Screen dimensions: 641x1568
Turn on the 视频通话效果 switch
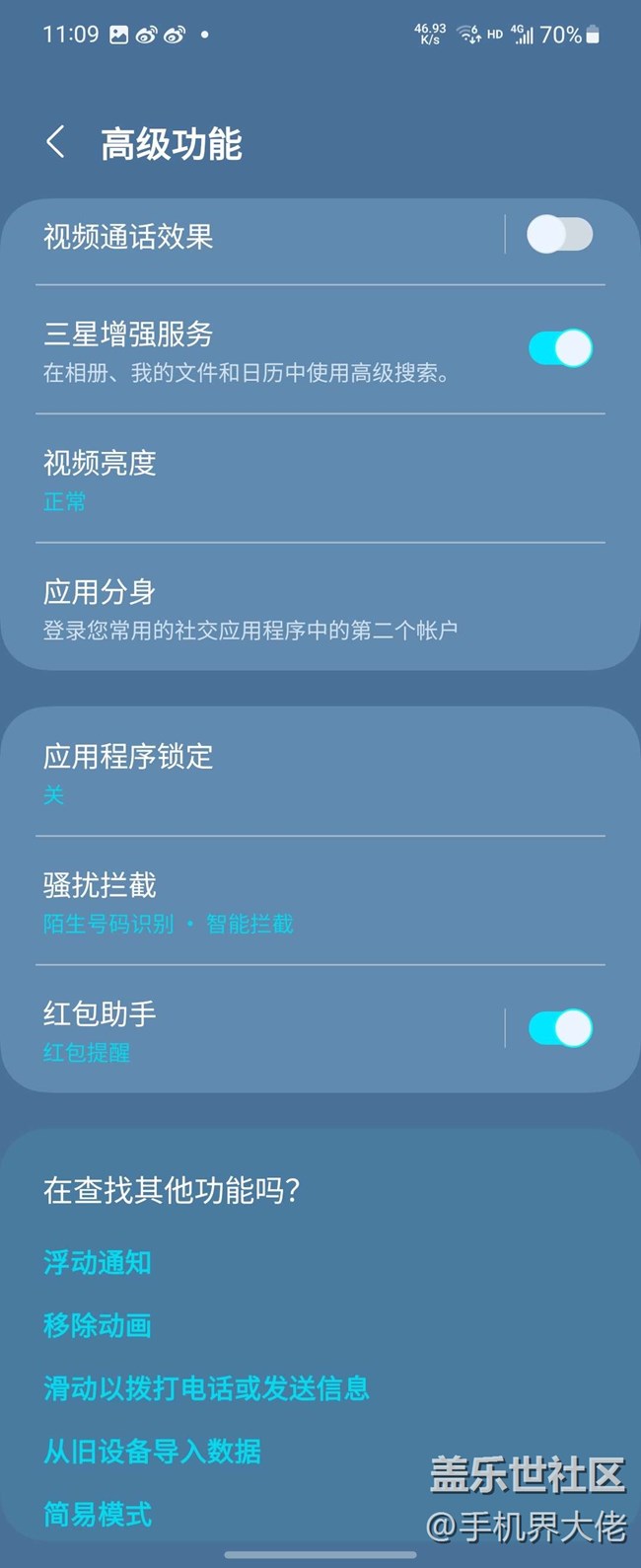pos(559,235)
